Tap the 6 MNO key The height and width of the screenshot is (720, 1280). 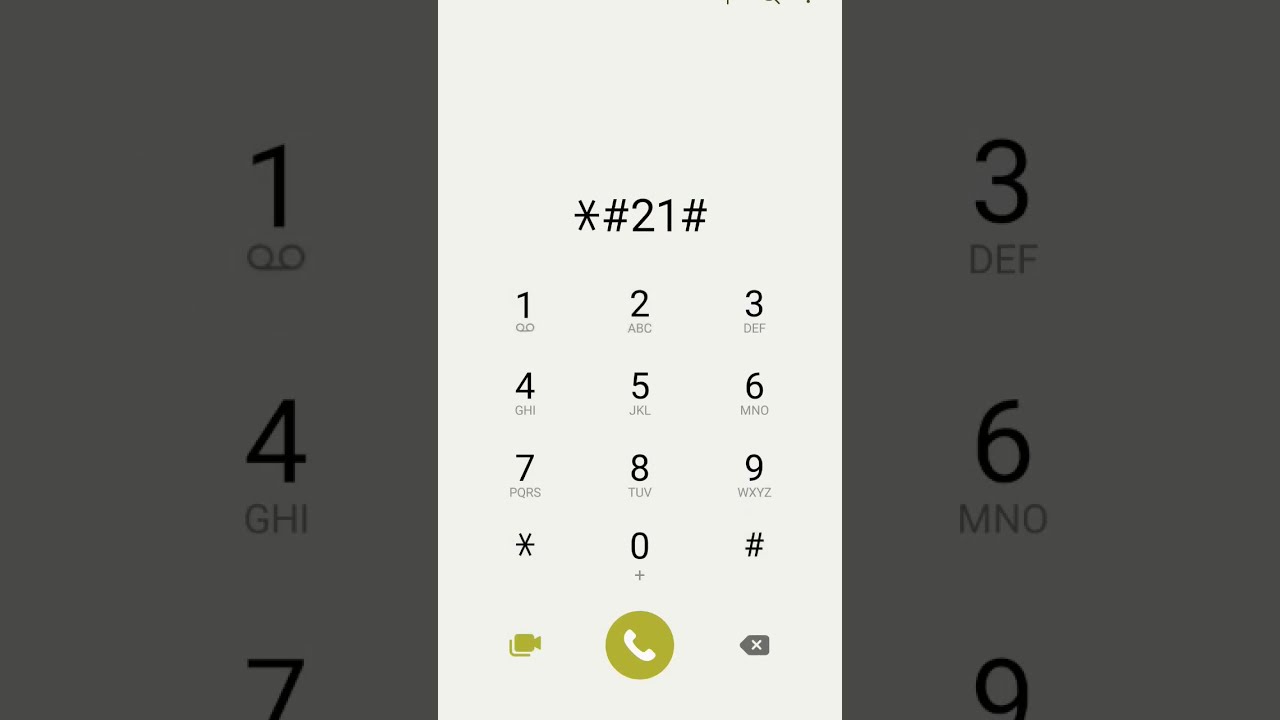click(x=754, y=393)
